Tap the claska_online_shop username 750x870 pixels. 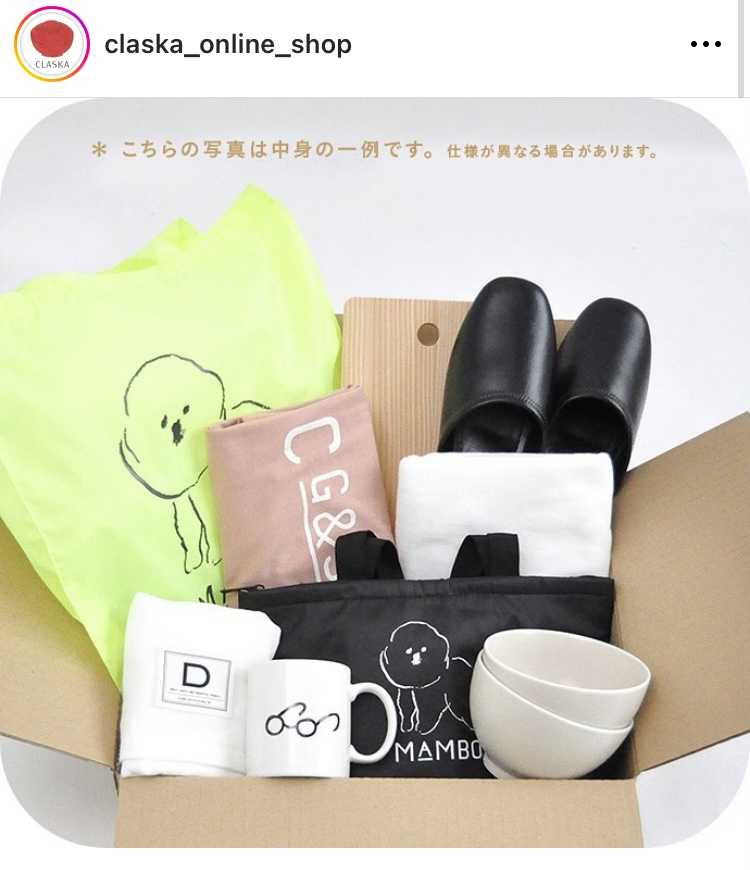tap(228, 45)
